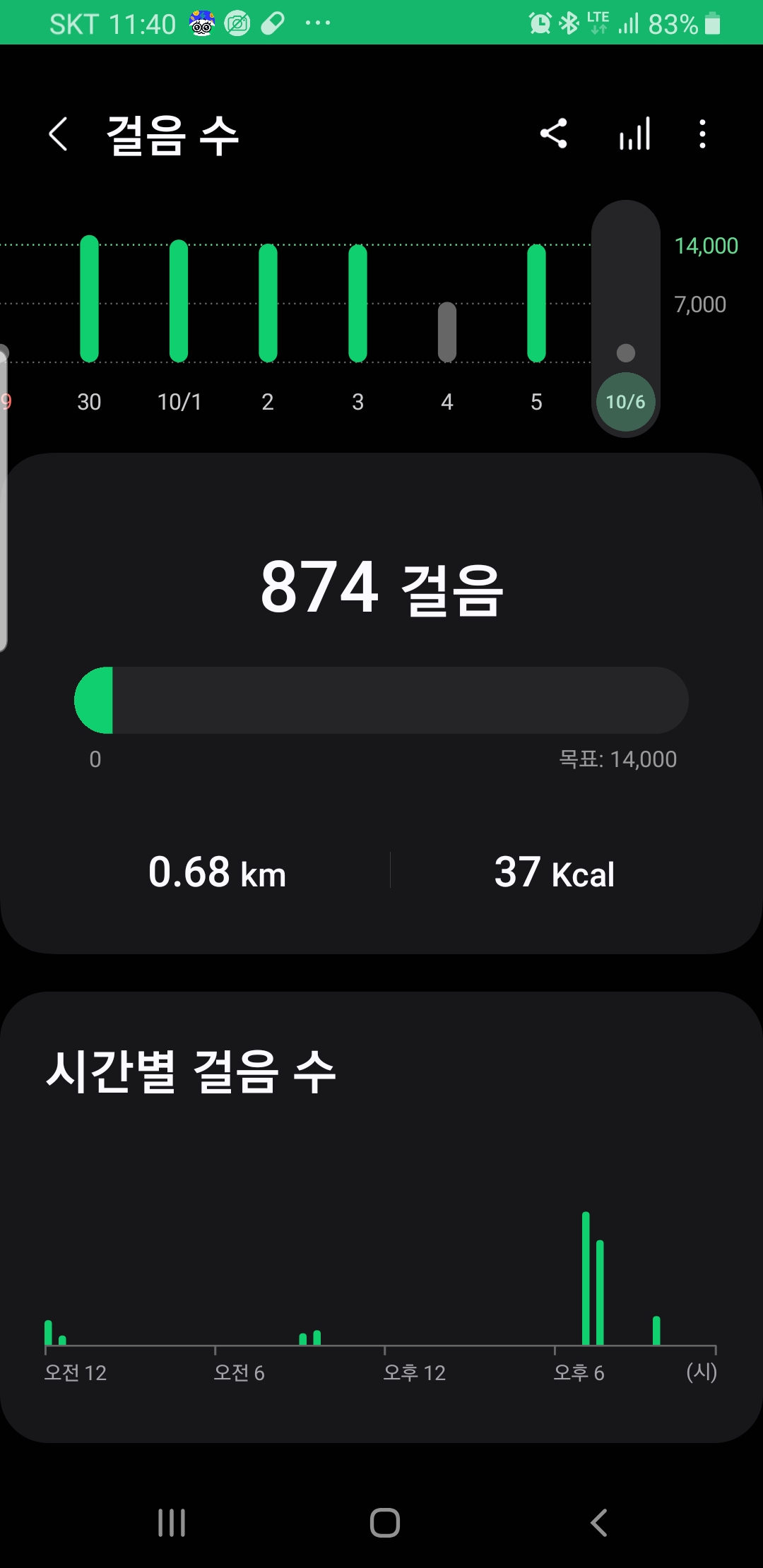Viewport: 763px width, 1568px height.
Task: Open recent apps from navigation bar
Action: [x=172, y=1522]
